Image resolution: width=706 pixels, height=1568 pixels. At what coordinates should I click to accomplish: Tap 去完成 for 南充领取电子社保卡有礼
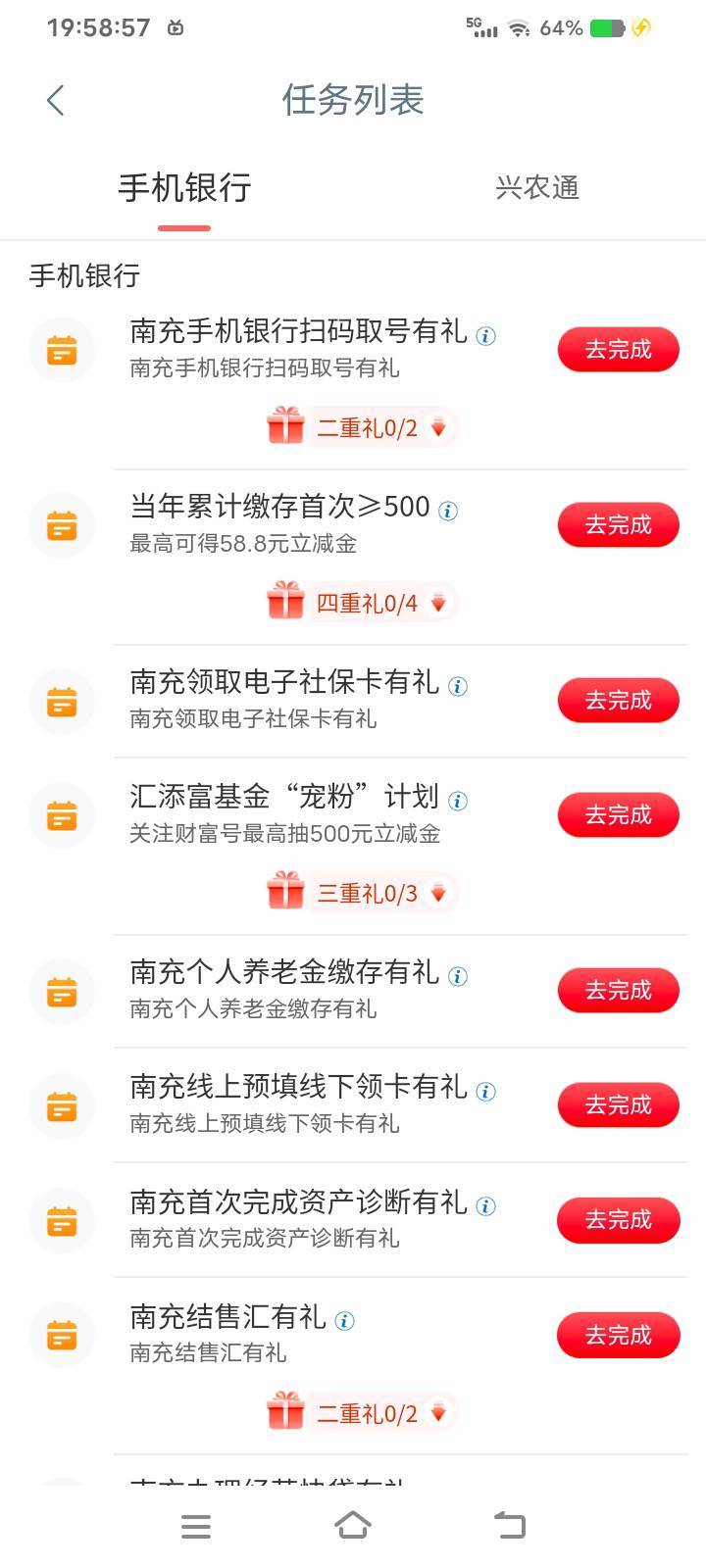pyautogui.click(x=618, y=701)
